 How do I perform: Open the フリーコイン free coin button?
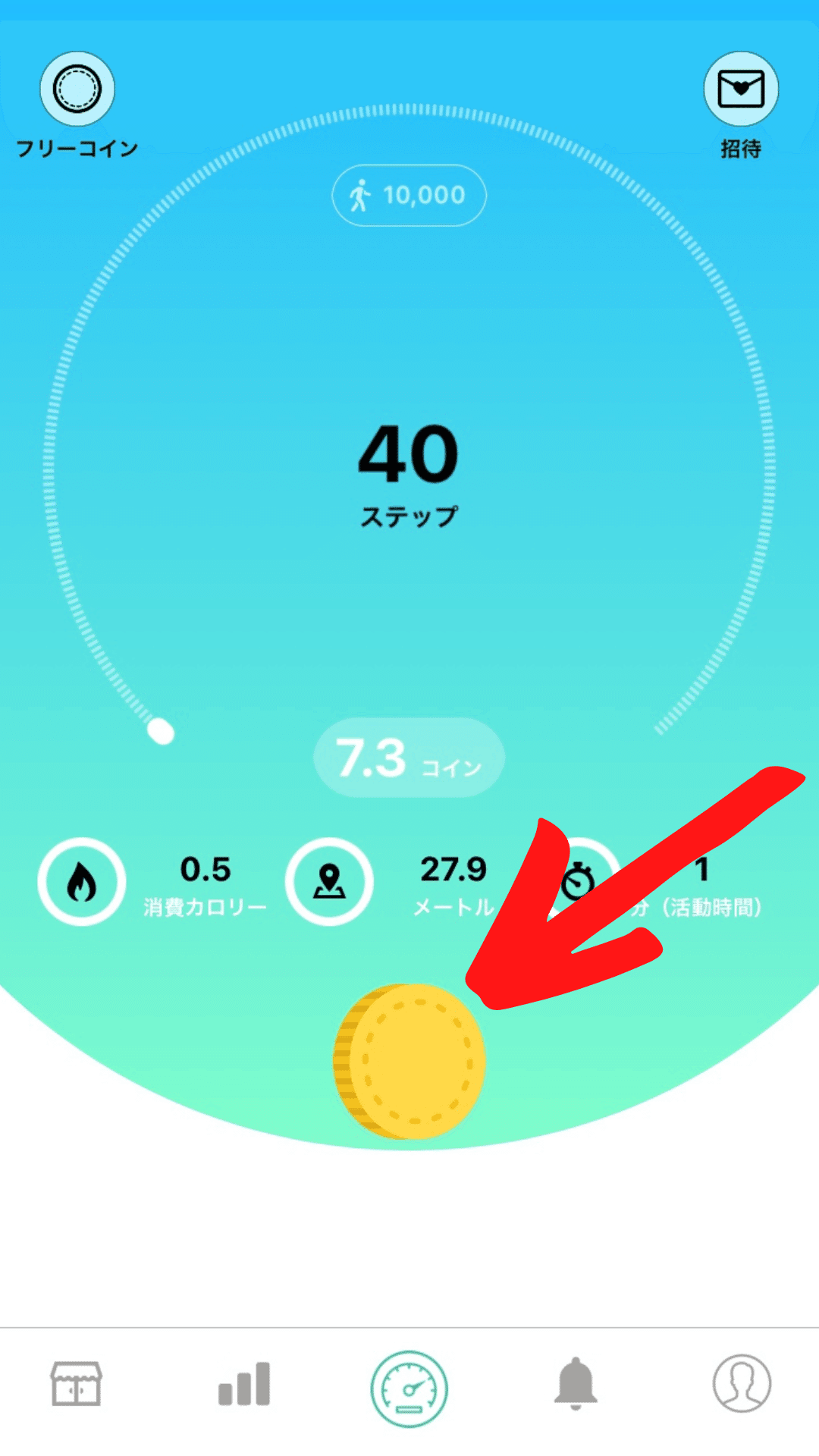point(77,89)
